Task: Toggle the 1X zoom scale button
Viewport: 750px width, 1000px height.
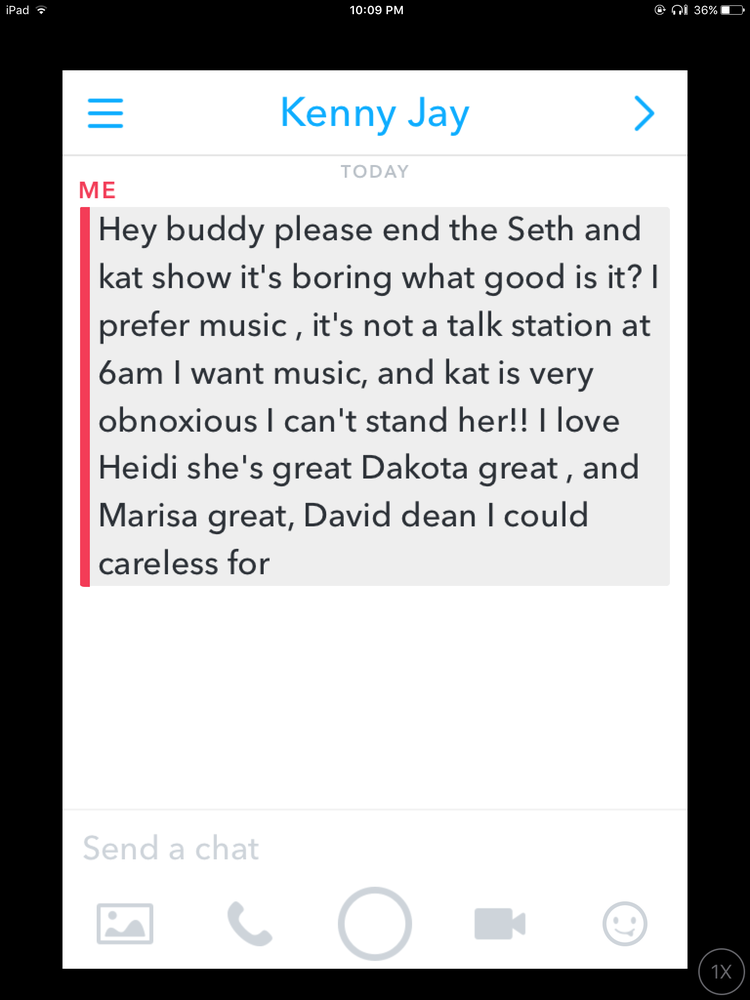Action: [721, 972]
